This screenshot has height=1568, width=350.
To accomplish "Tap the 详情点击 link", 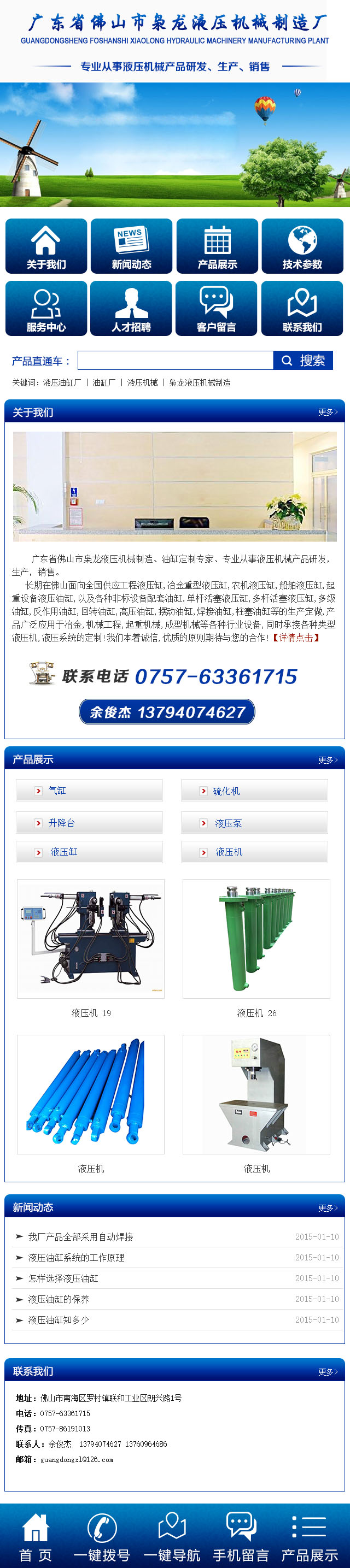I will click(296, 637).
